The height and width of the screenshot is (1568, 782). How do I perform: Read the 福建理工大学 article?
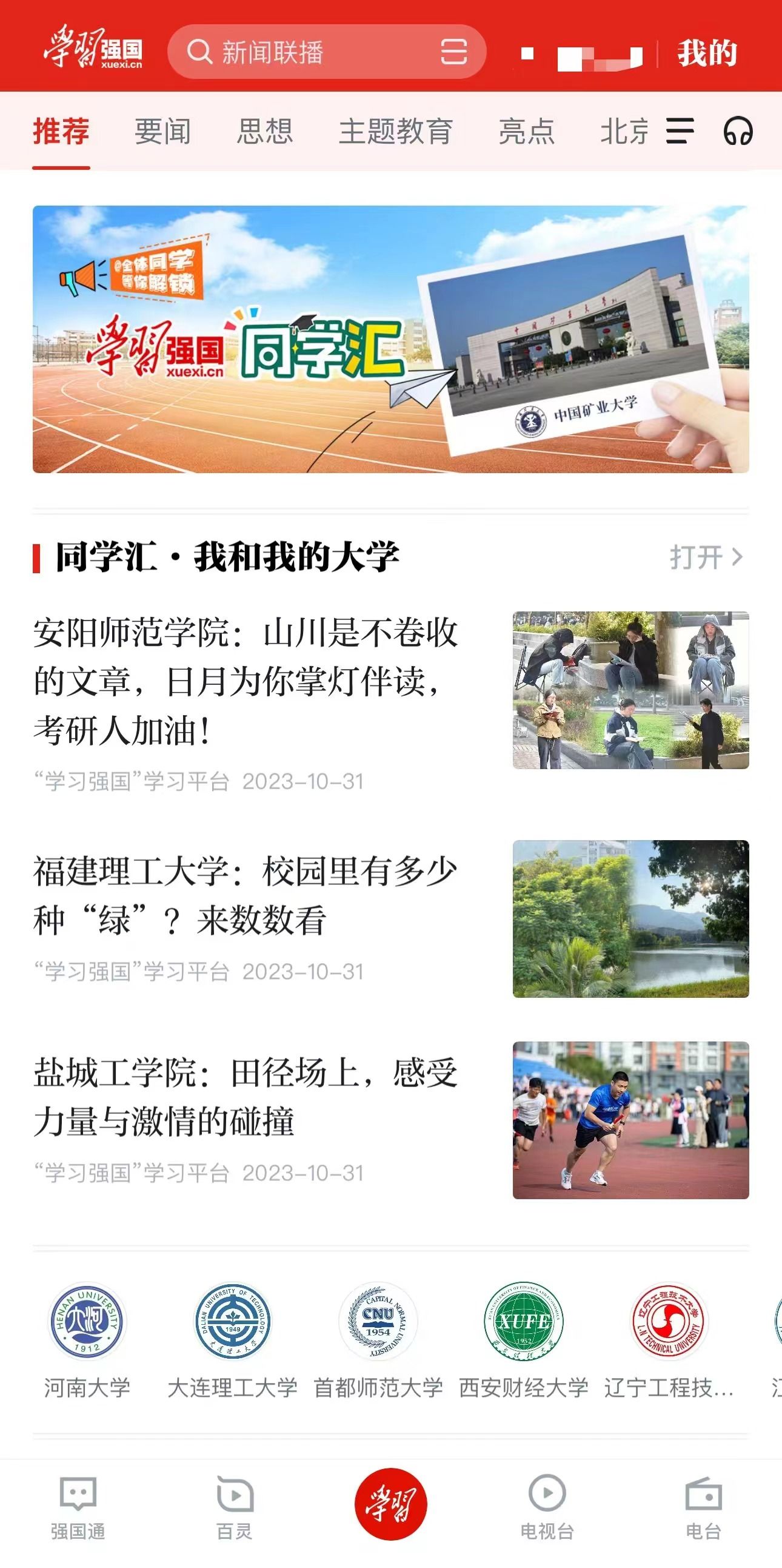(246, 895)
